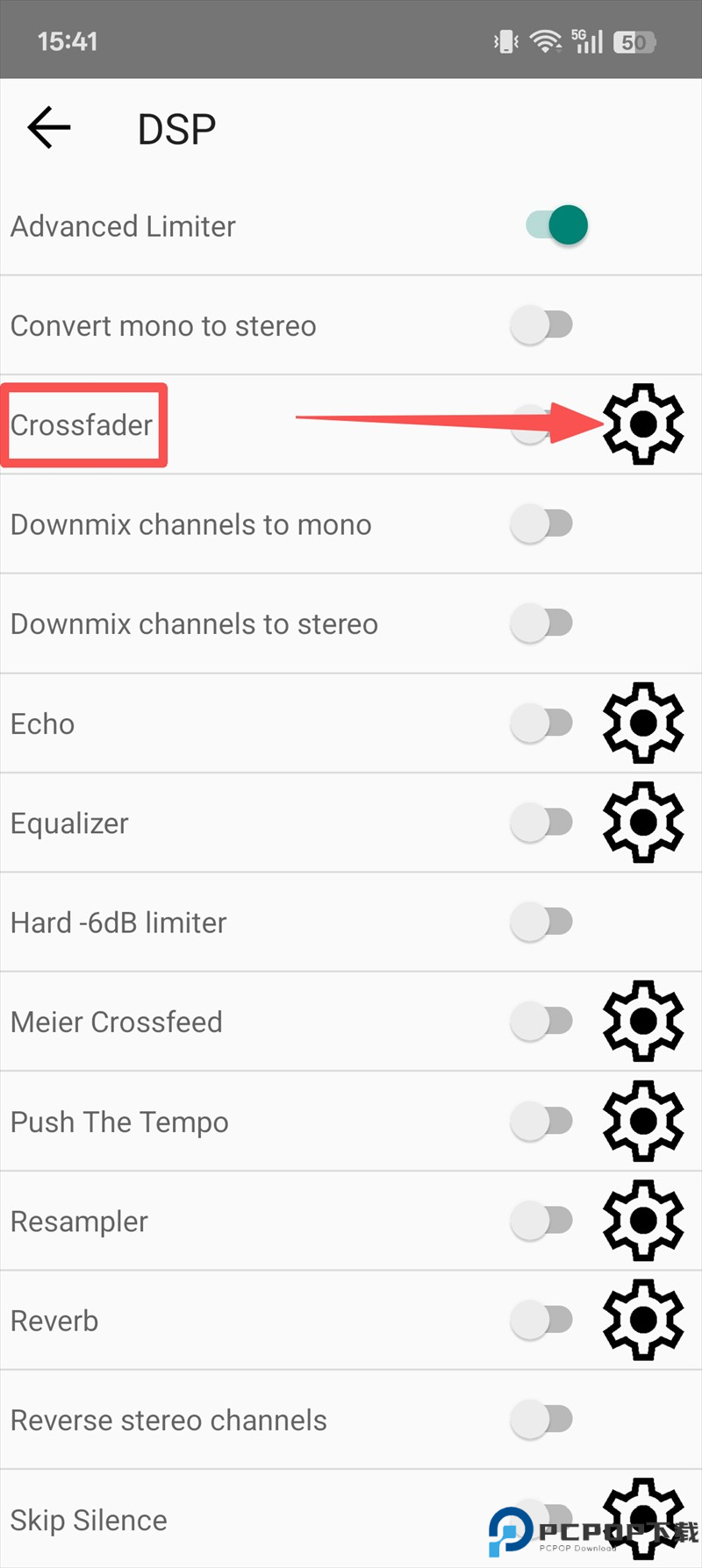Open Meier Crossfeed settings gear
Screen dimensions: 702x1568
pos(643,1022)
